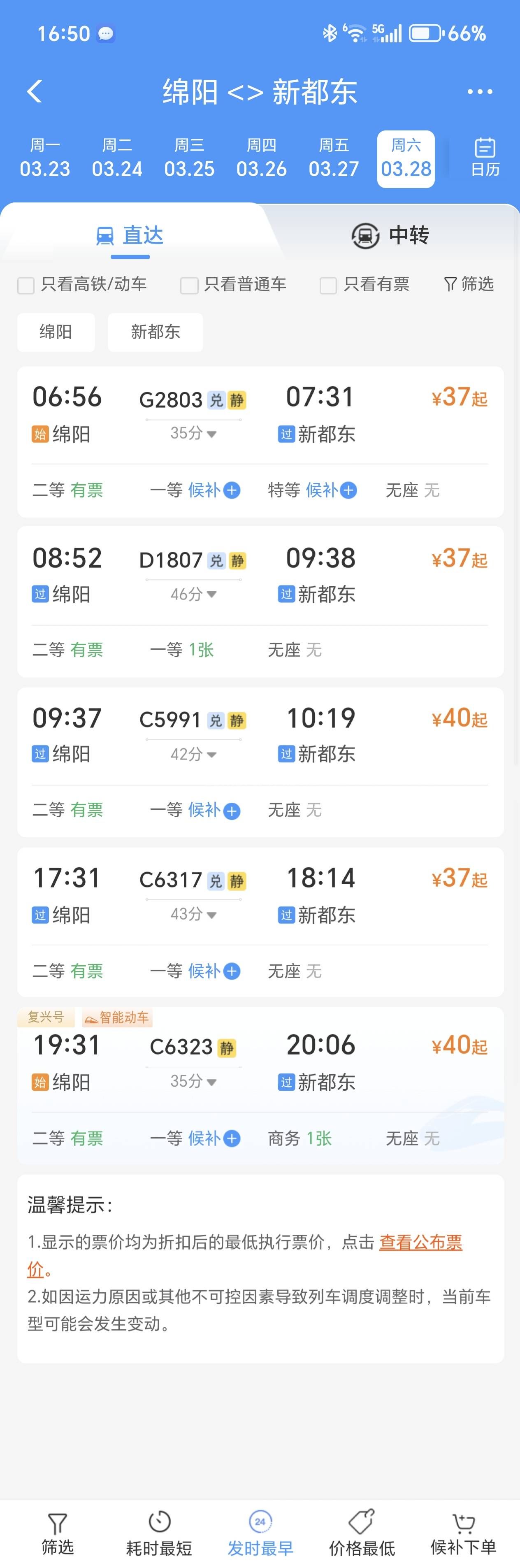Go back from the 绵阳 <> 新都东 page
520x1568 pixels.
click(x=35, y=92)
